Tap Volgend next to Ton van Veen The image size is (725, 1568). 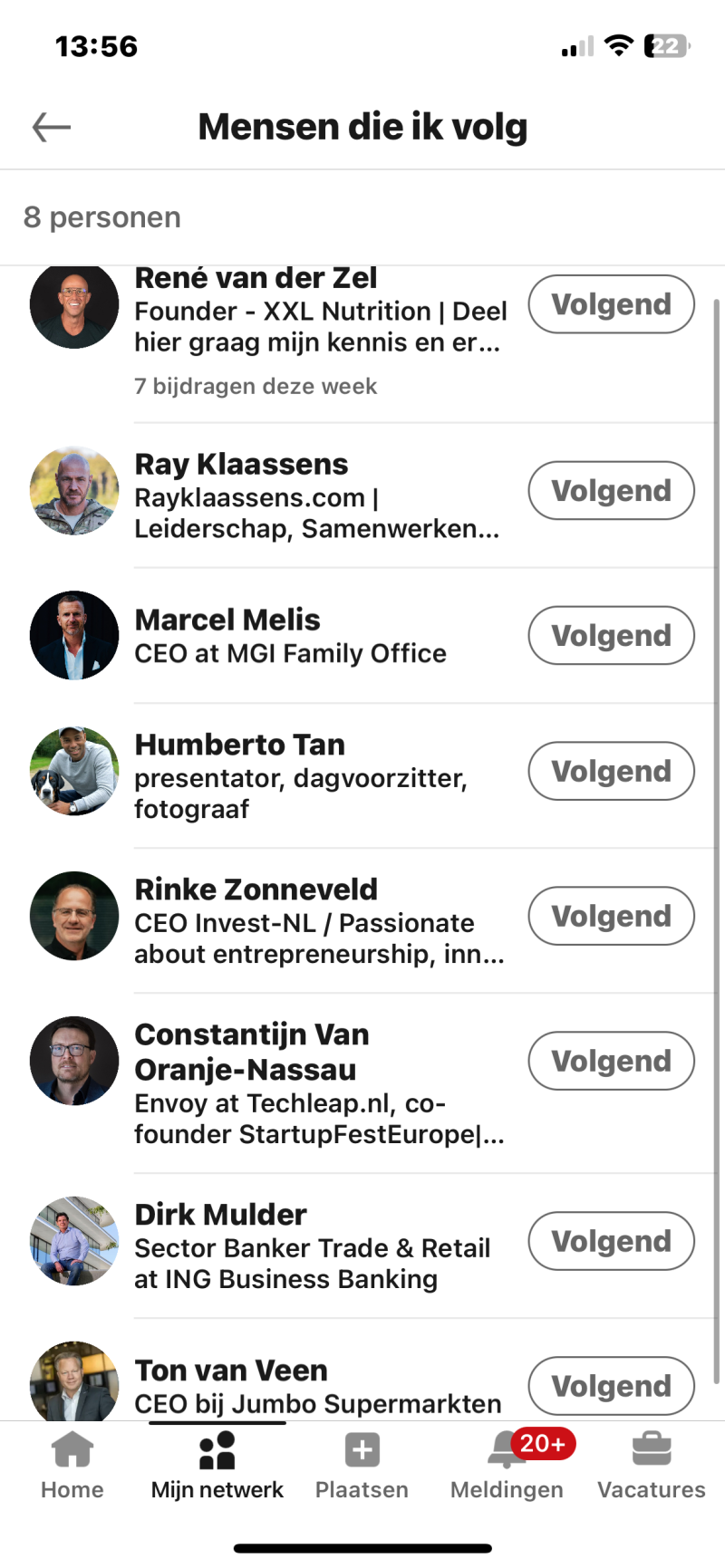[611, 1386]
